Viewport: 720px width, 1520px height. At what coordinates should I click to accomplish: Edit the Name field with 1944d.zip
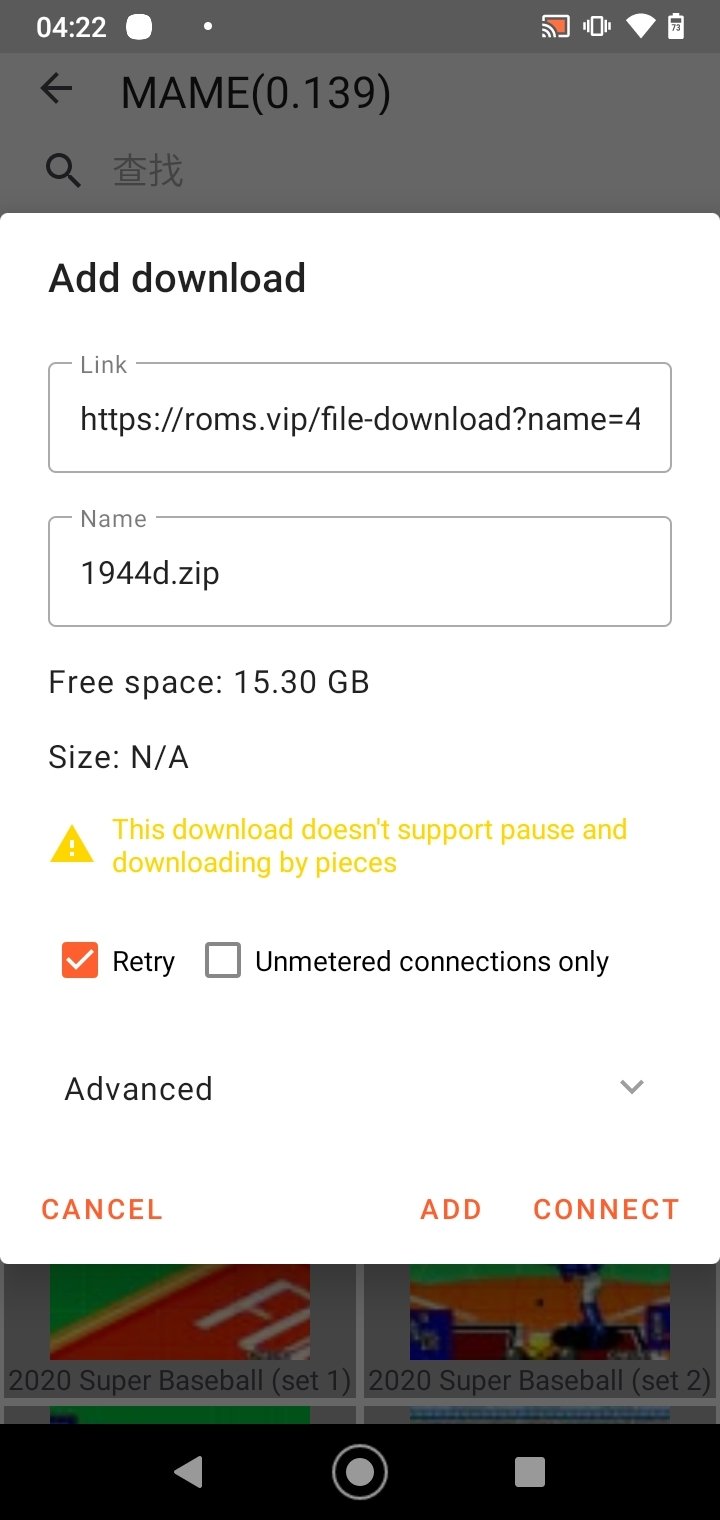360,572
